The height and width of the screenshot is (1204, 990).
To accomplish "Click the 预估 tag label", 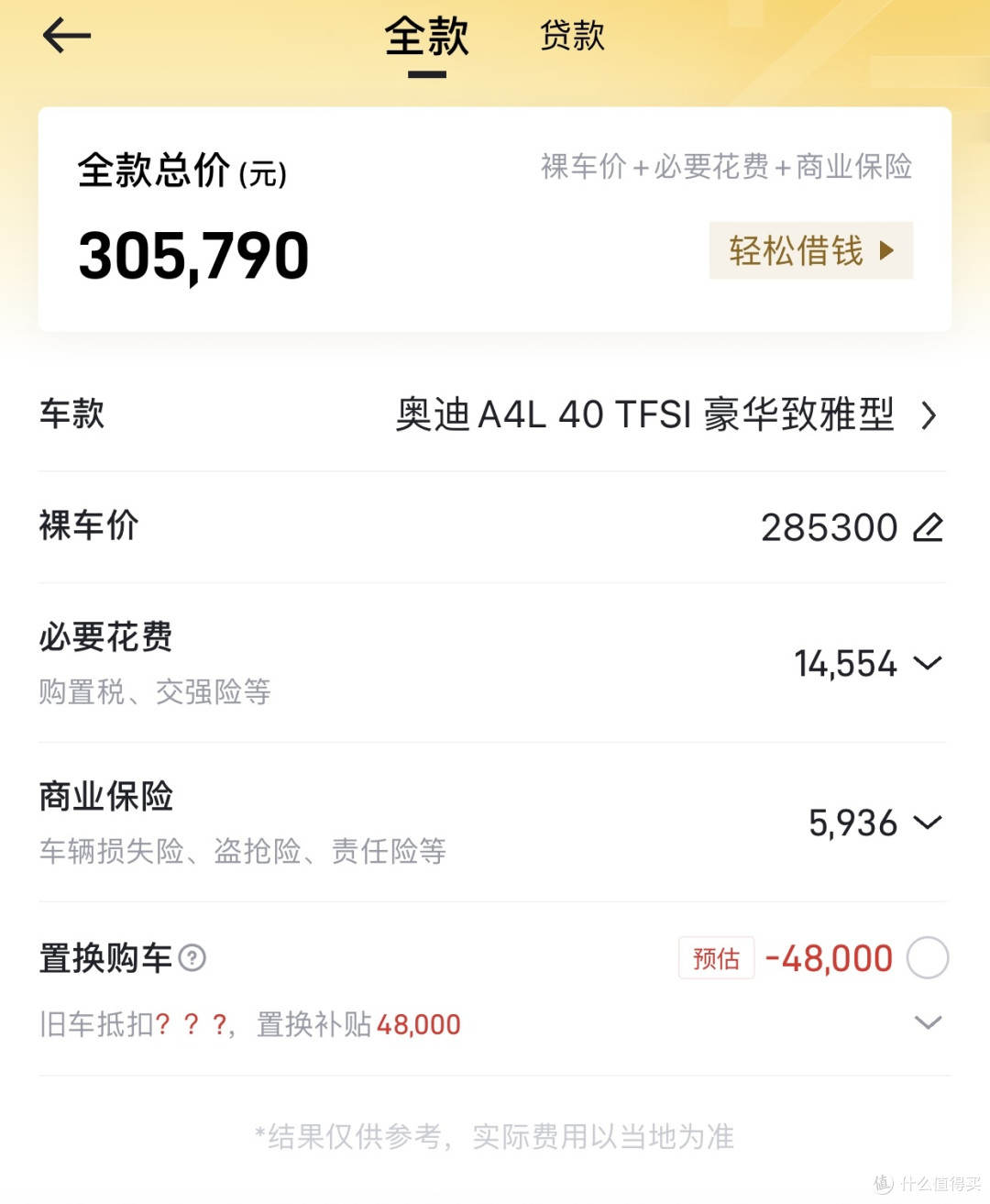I will [x=716, y=957].
